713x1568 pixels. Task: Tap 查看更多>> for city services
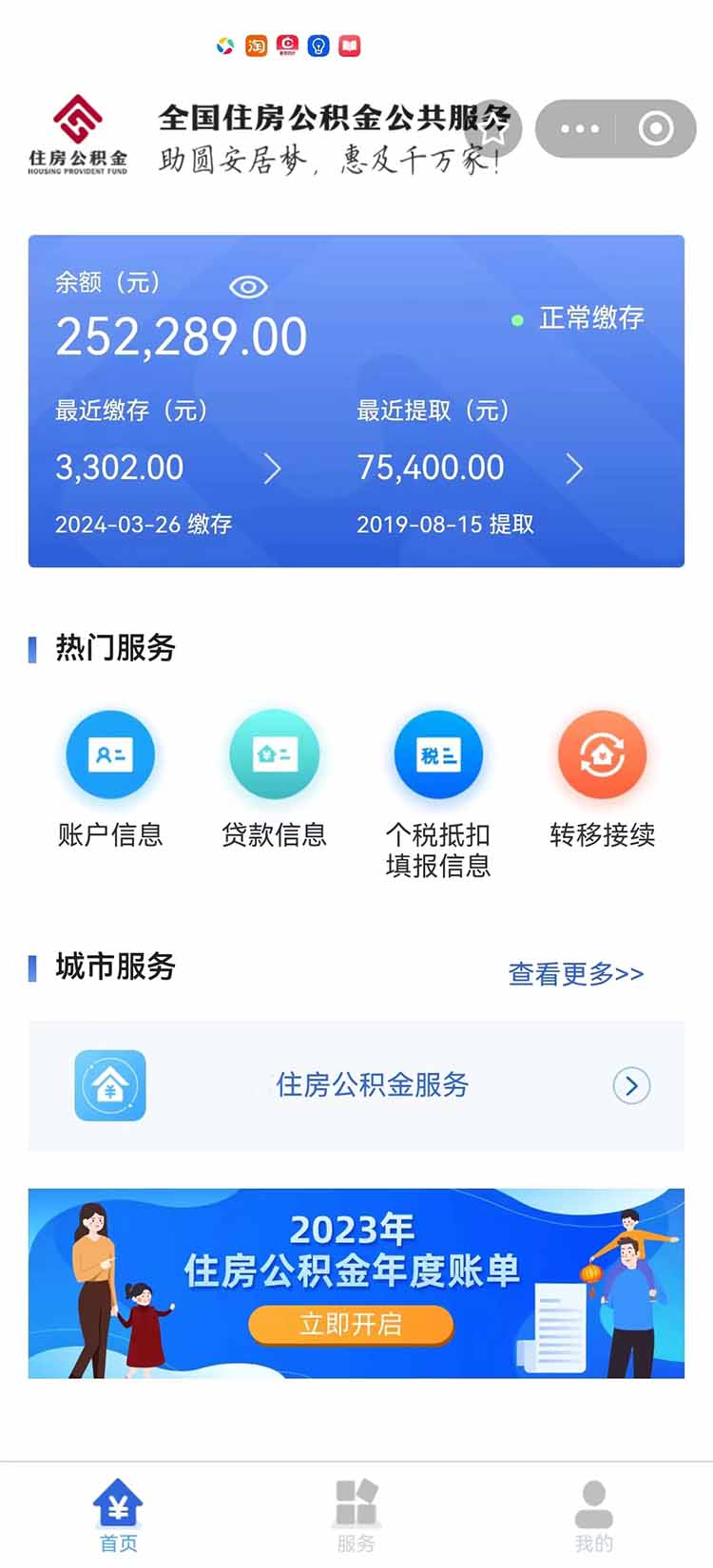[576, 974]
